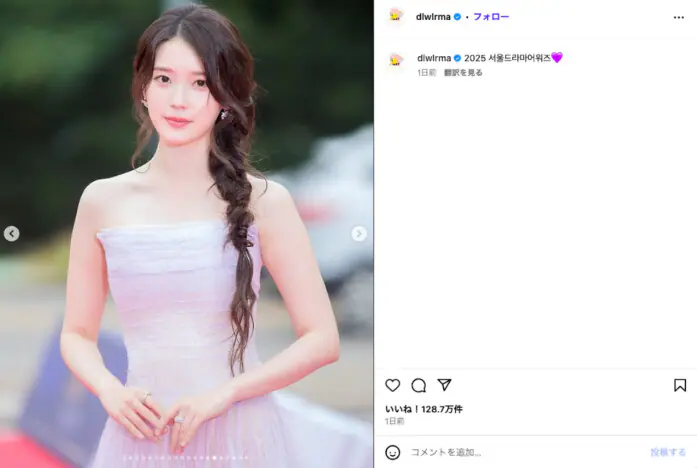Image resolution: width=697 pixels, height=468 pixels.
Task: Tap 投稿する to post the comment
Action: tap(668, 452)
